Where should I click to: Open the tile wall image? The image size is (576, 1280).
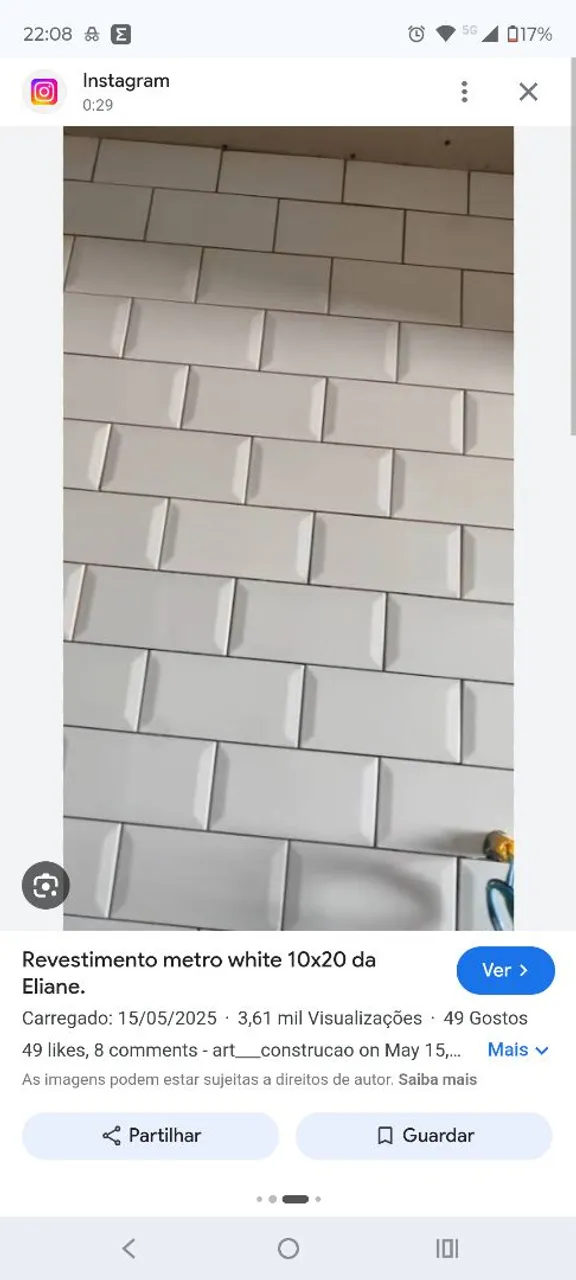288,528
